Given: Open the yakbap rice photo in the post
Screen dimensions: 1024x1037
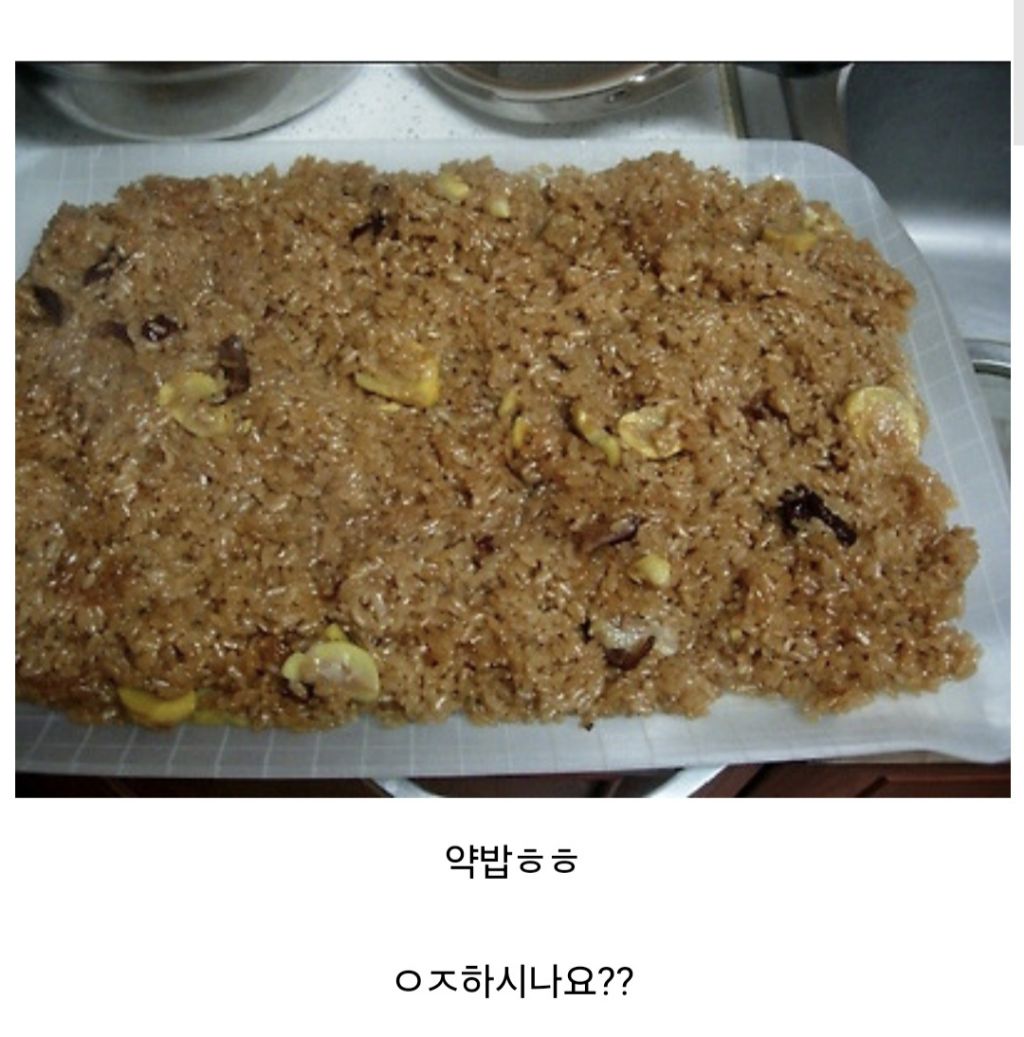Looking at the screenshot, I should pos(512,430).
